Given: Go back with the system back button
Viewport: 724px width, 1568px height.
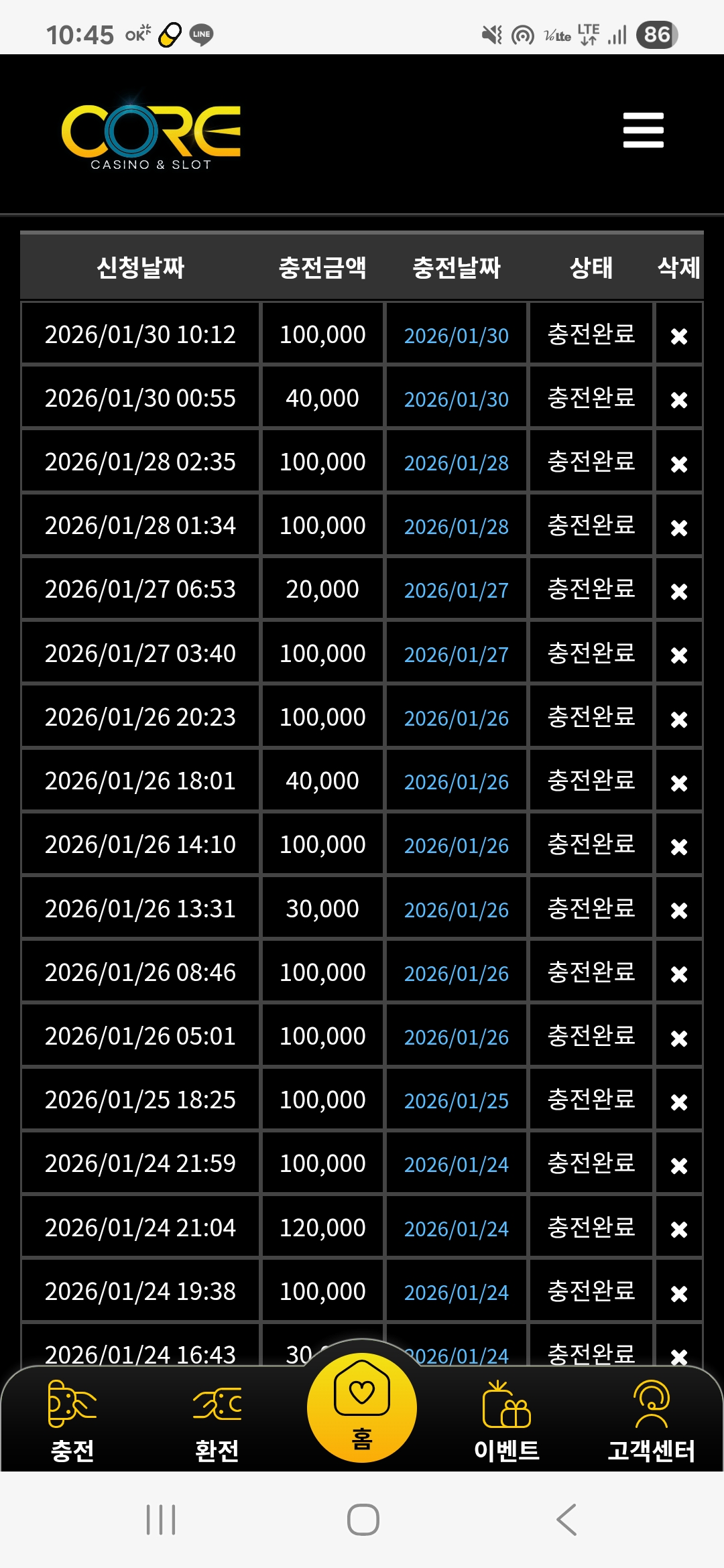Looking at the screenshot, I should [x=566, y=1519].
